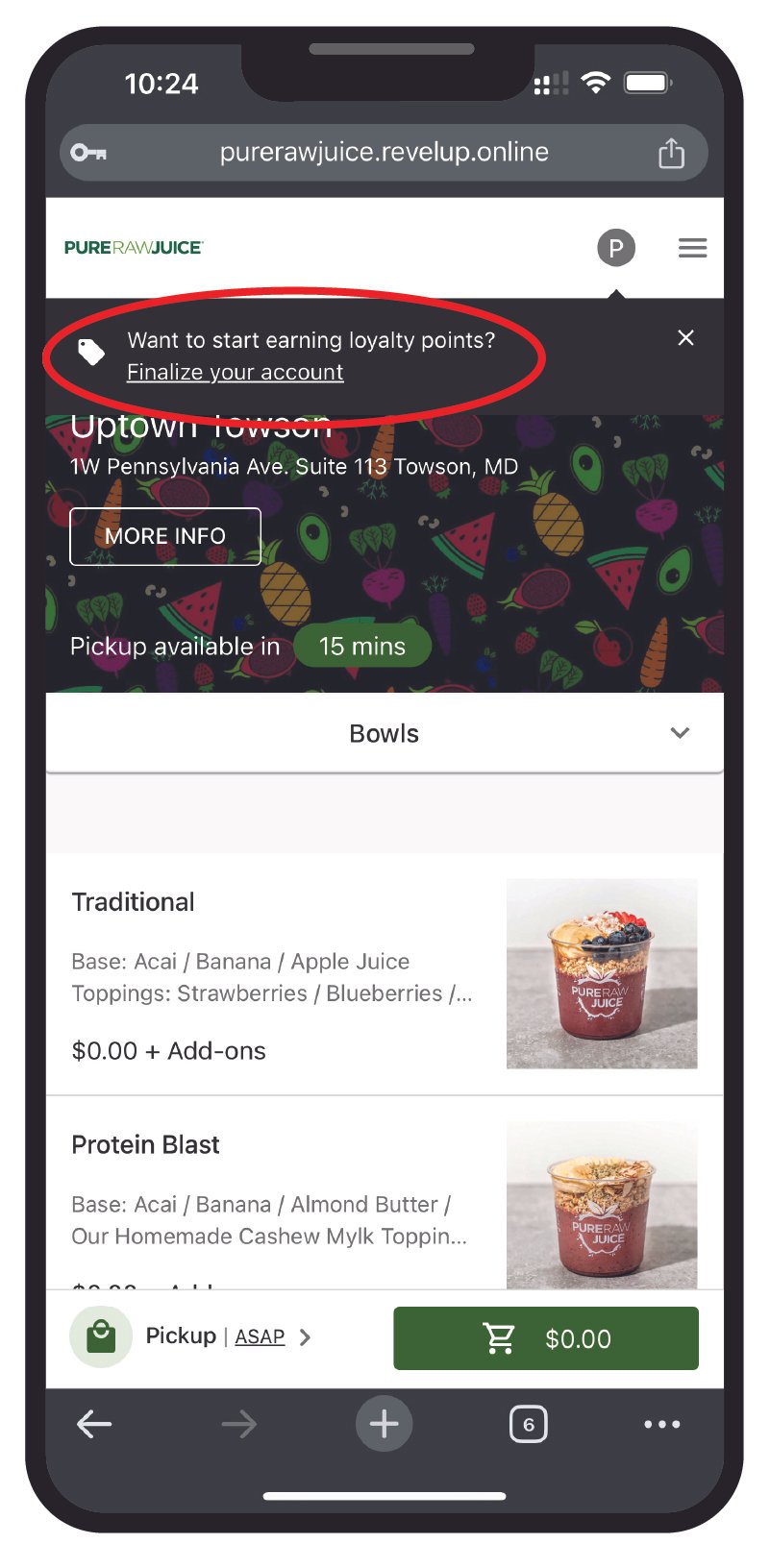This screenshot has height=1568, width=770.
Task: Tap the MORE INFO button
Action: tap(165, 536)
